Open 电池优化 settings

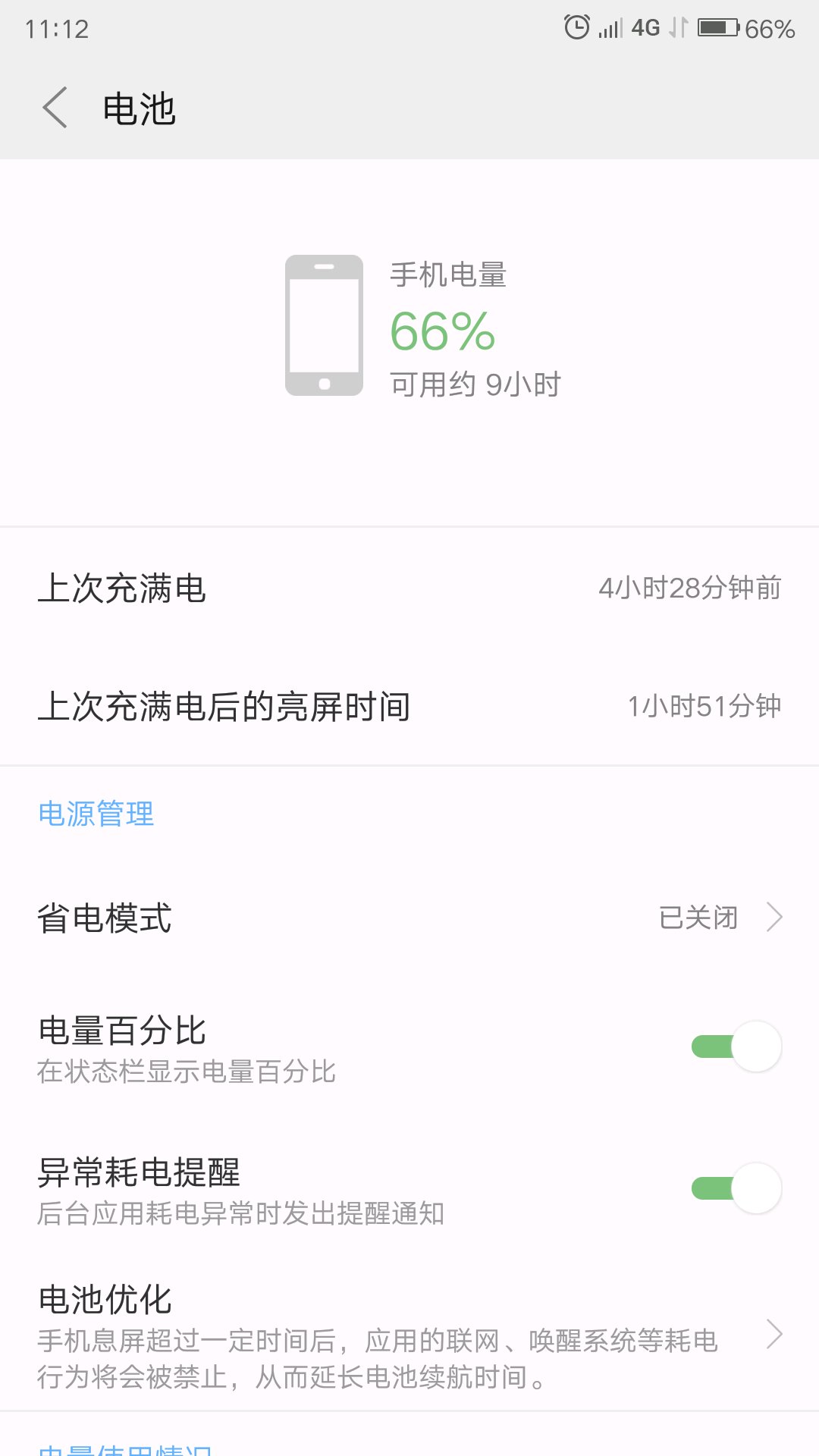[409, 1335]
